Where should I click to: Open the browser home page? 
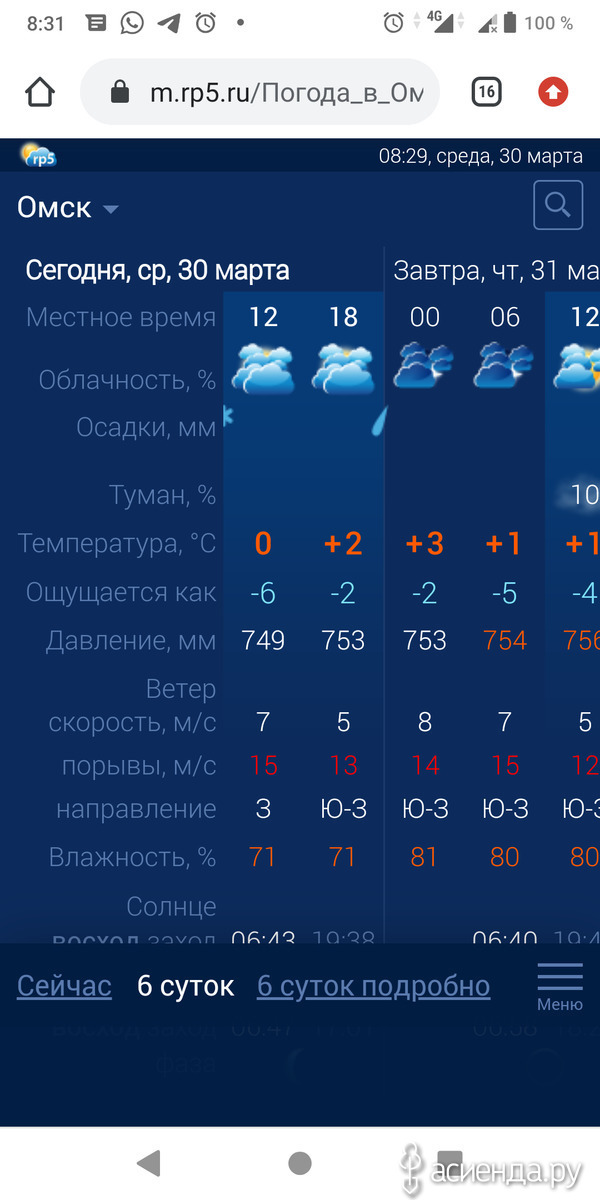(x=40, y=93)
